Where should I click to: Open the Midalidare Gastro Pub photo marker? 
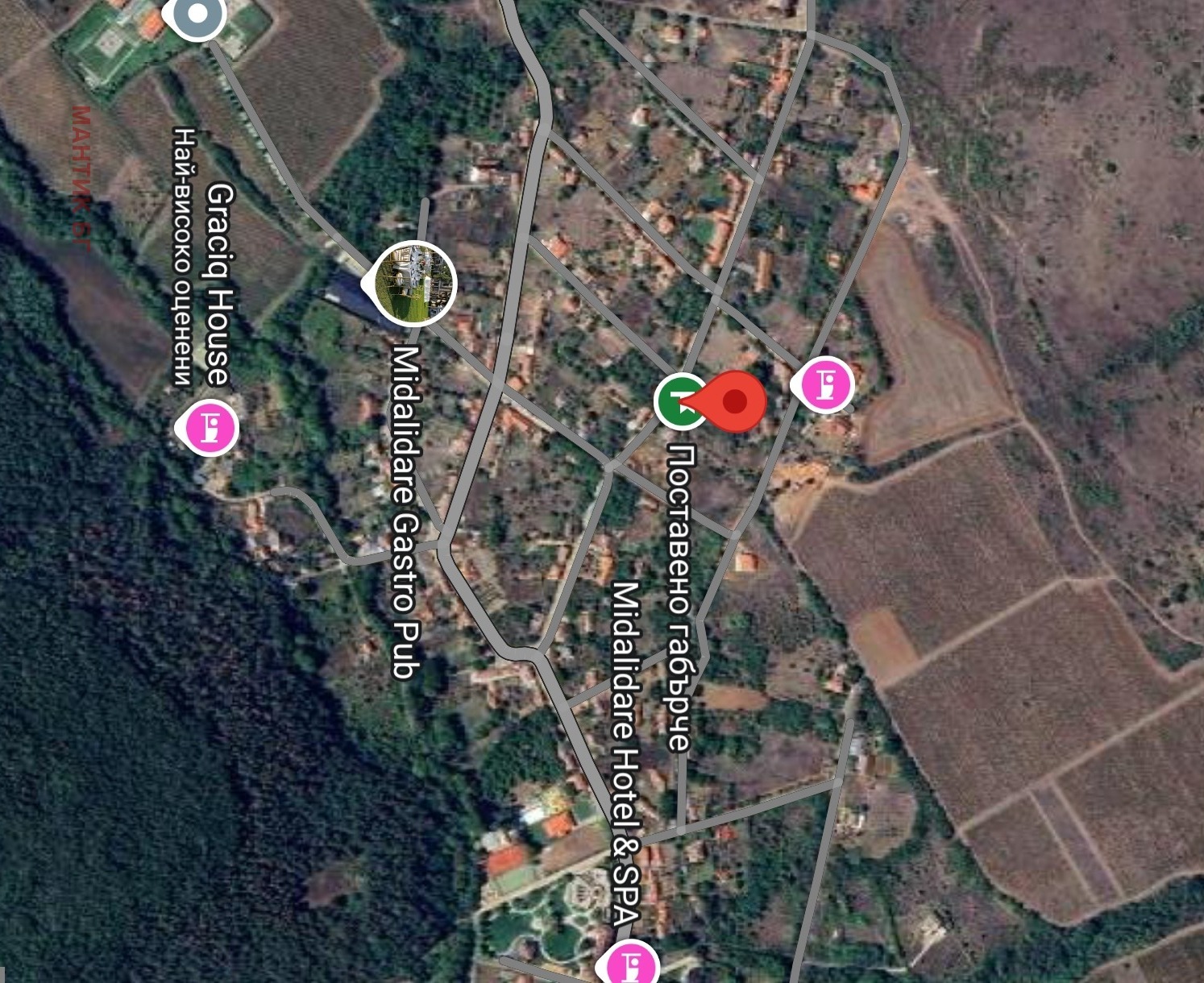click(x=415, y=284)
